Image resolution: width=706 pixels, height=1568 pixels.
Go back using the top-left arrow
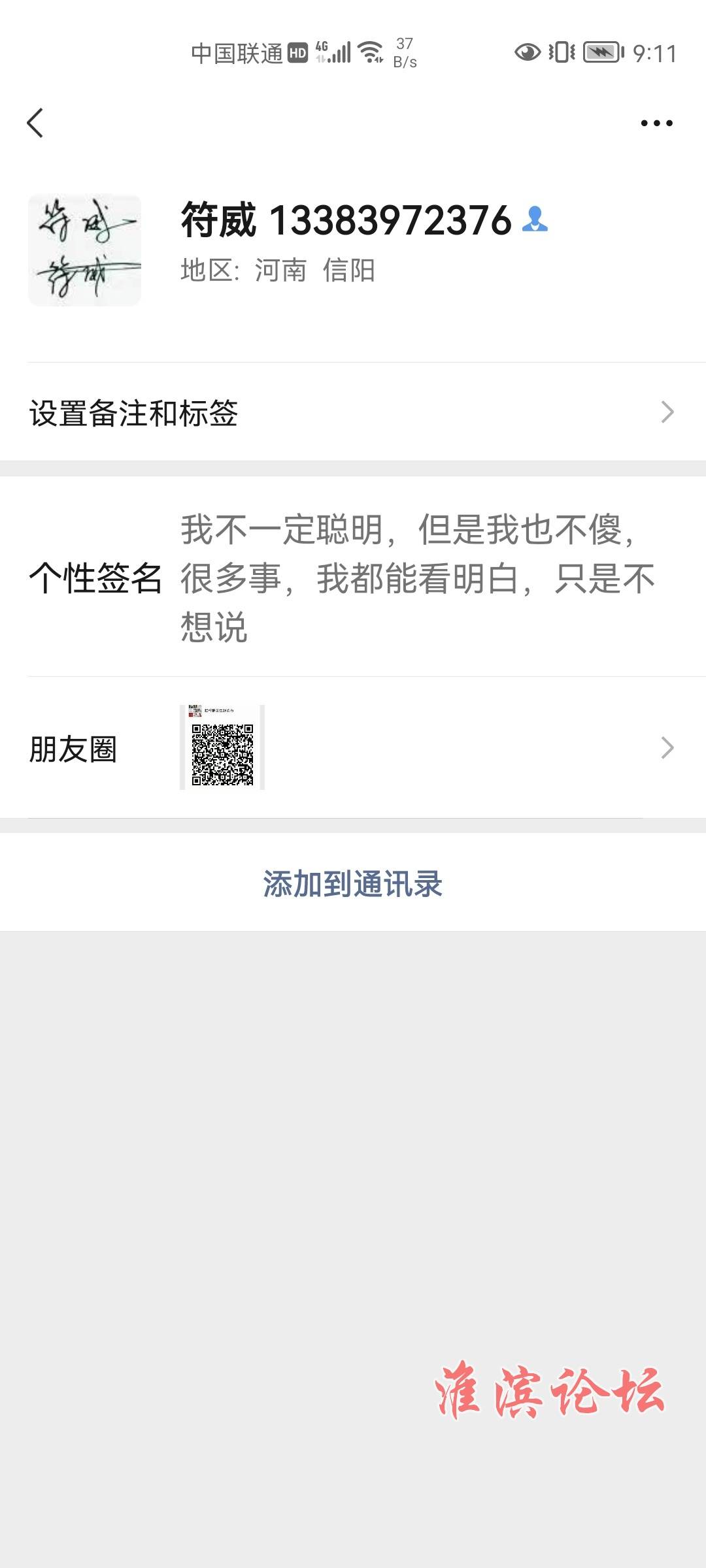tap(35, 123)
